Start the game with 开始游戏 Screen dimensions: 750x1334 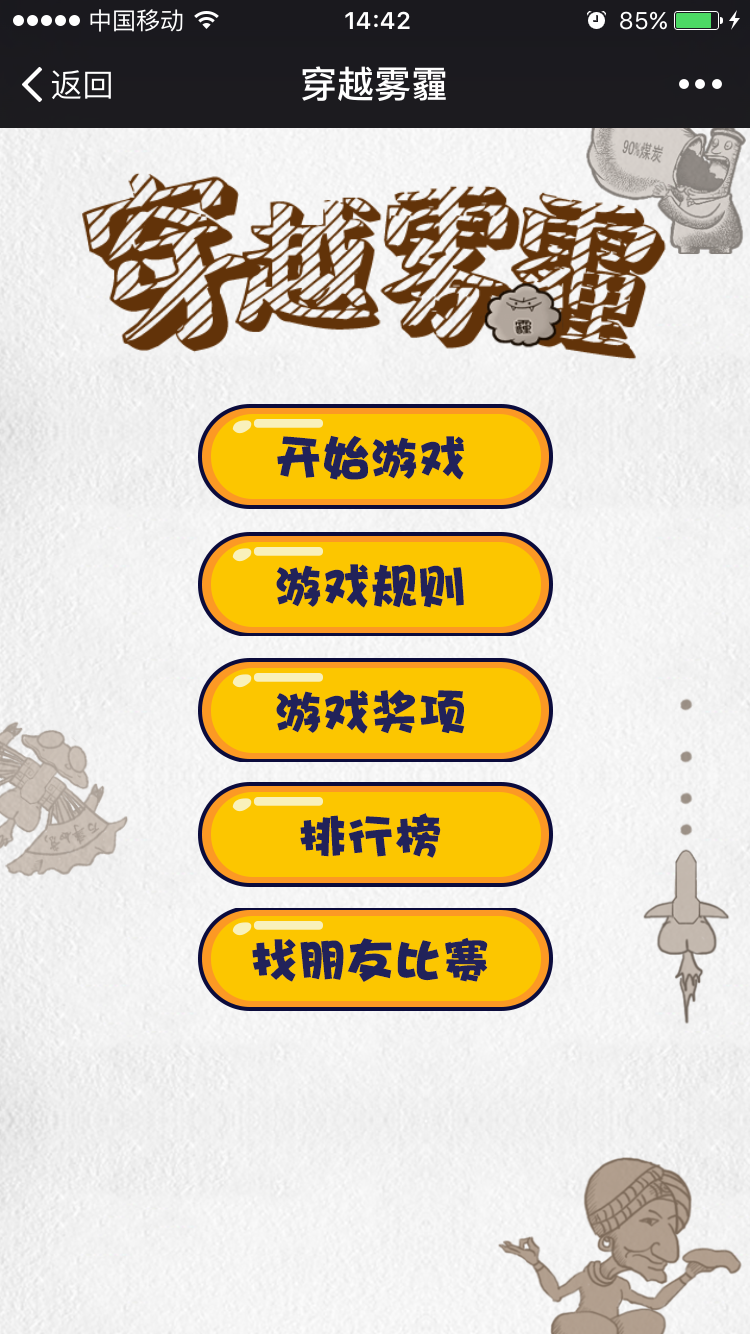coord(375,458)
